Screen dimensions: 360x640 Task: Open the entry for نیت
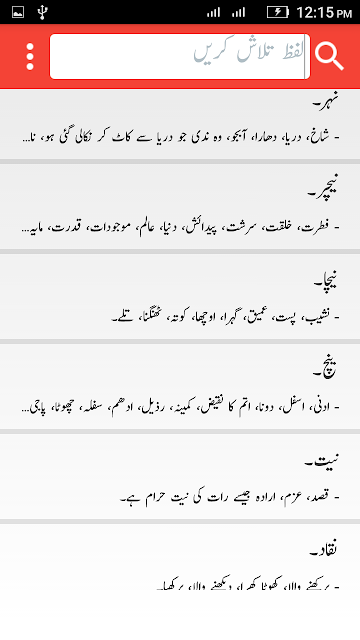tap(180, 476)
